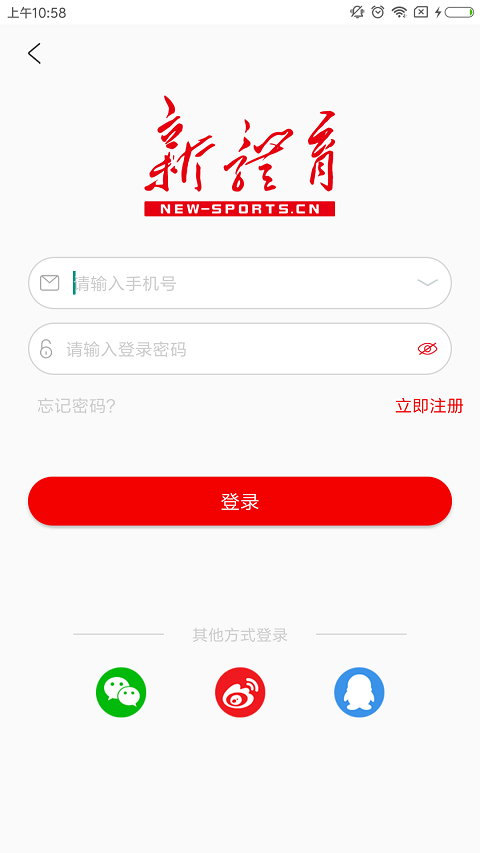Log in with Weibo
Image resolution: width=480 pixels, height=853 pixels.
tap(240, 692)
